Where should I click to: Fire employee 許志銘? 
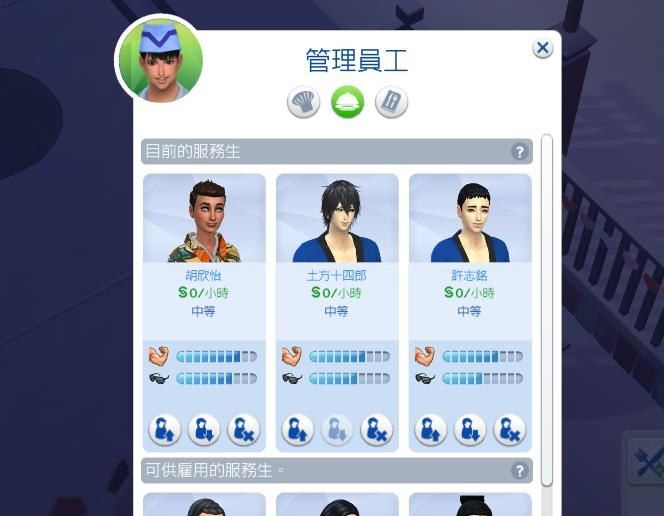(x=509, y=430)
